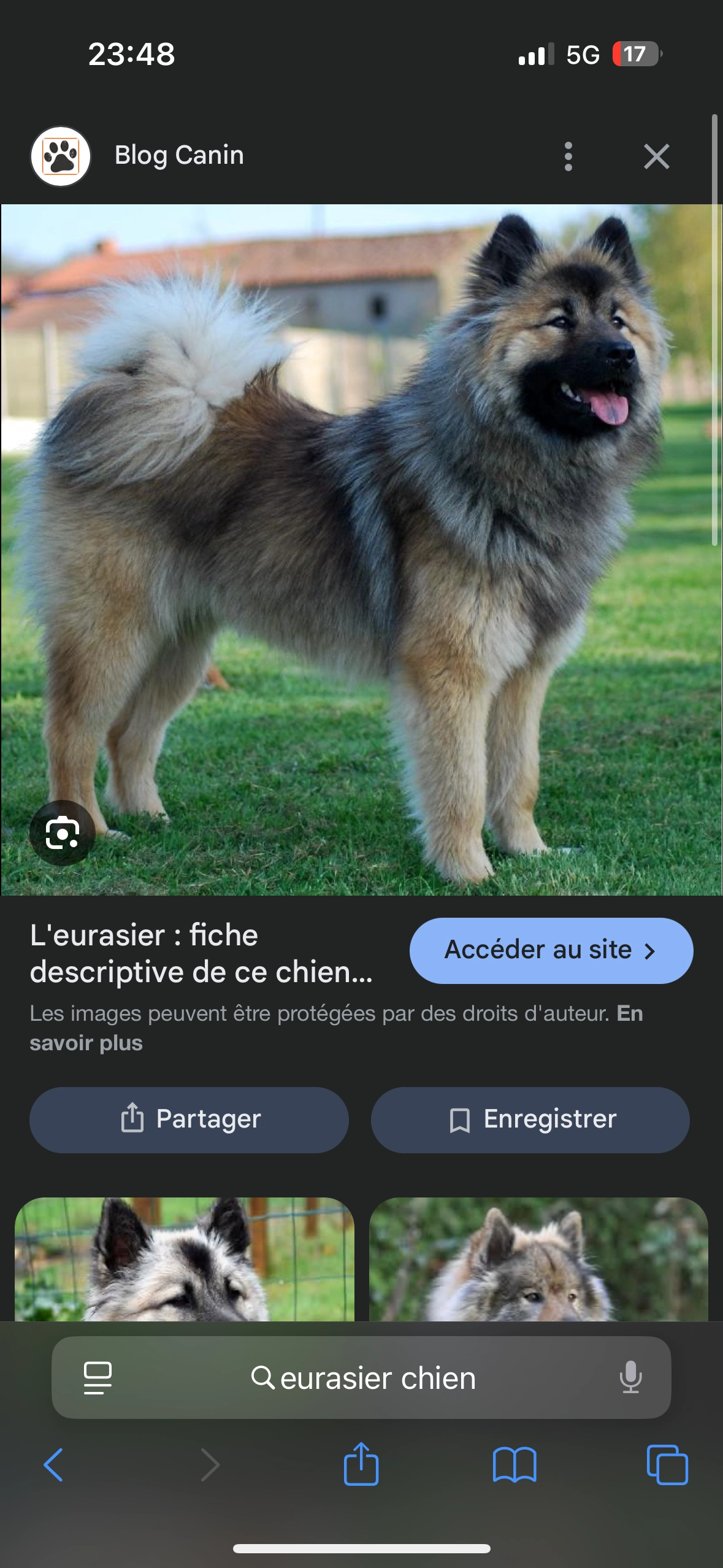
Task: Open the three-dot overflow menu
Action: tap(569, 155)
